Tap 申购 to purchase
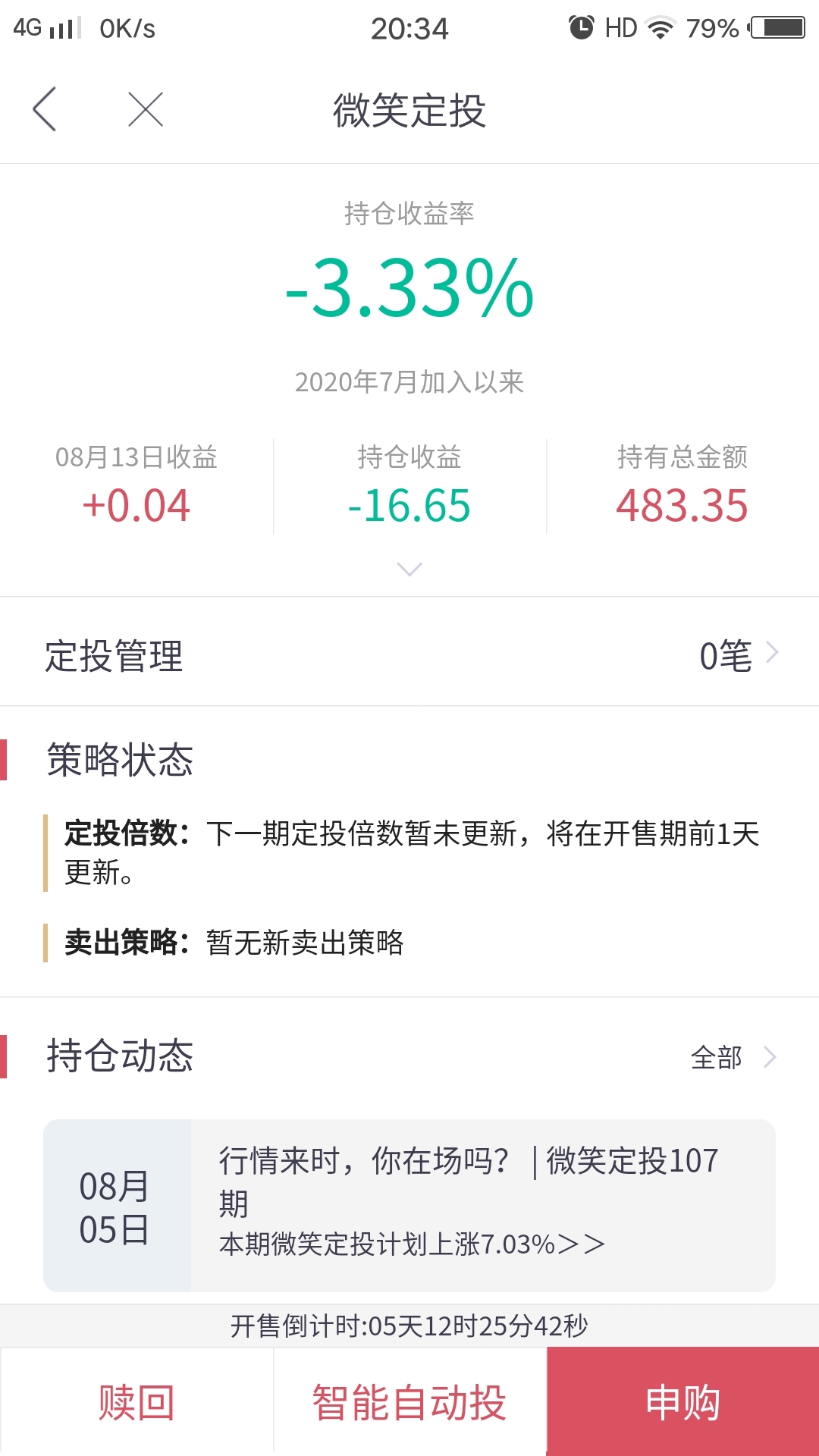 tap(682, 1402)
